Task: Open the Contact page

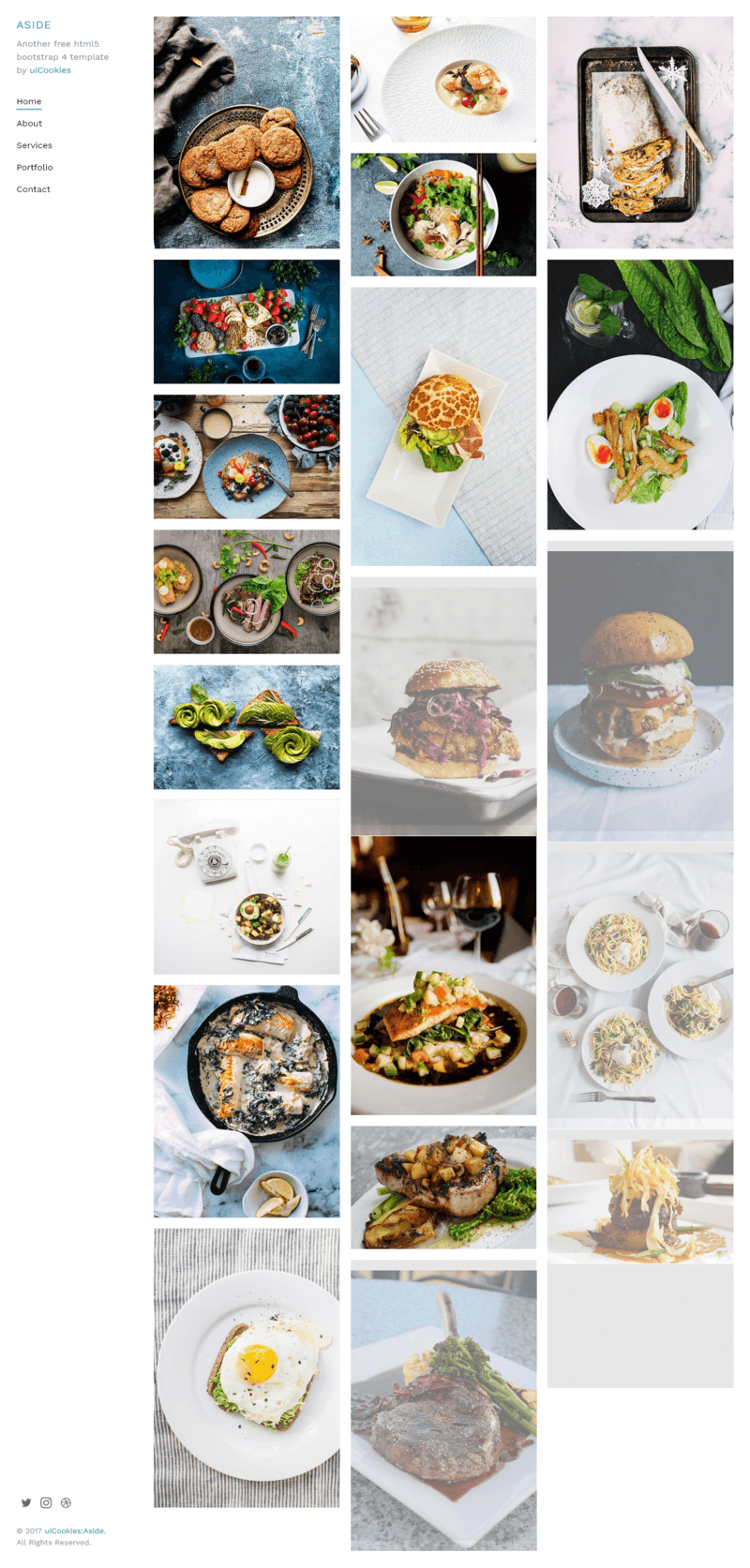Action: [33, 189]
